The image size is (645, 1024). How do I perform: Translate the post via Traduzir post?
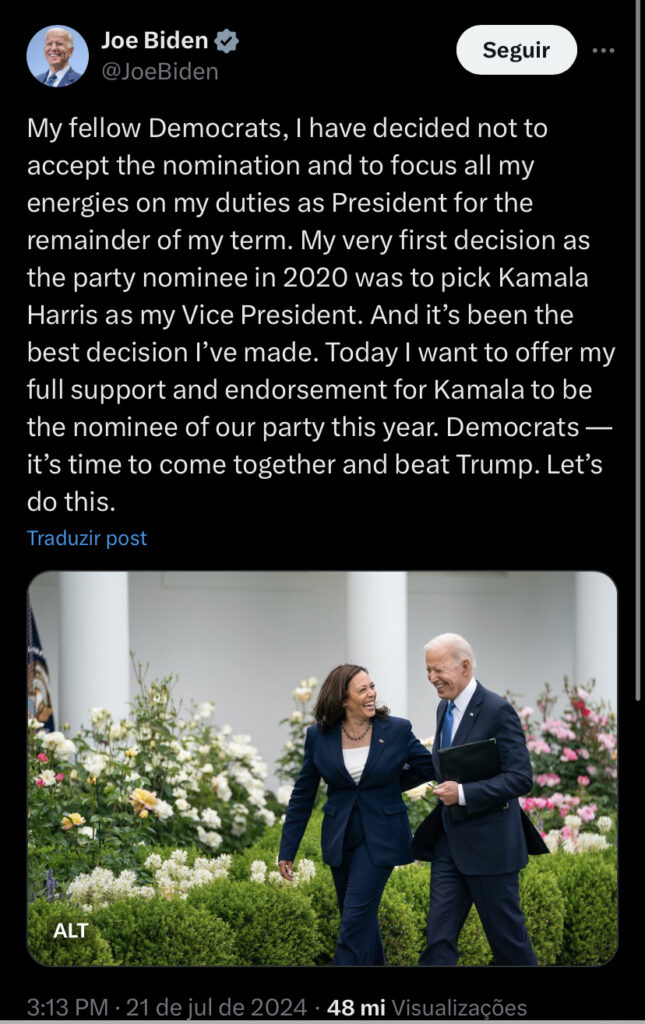87,538
